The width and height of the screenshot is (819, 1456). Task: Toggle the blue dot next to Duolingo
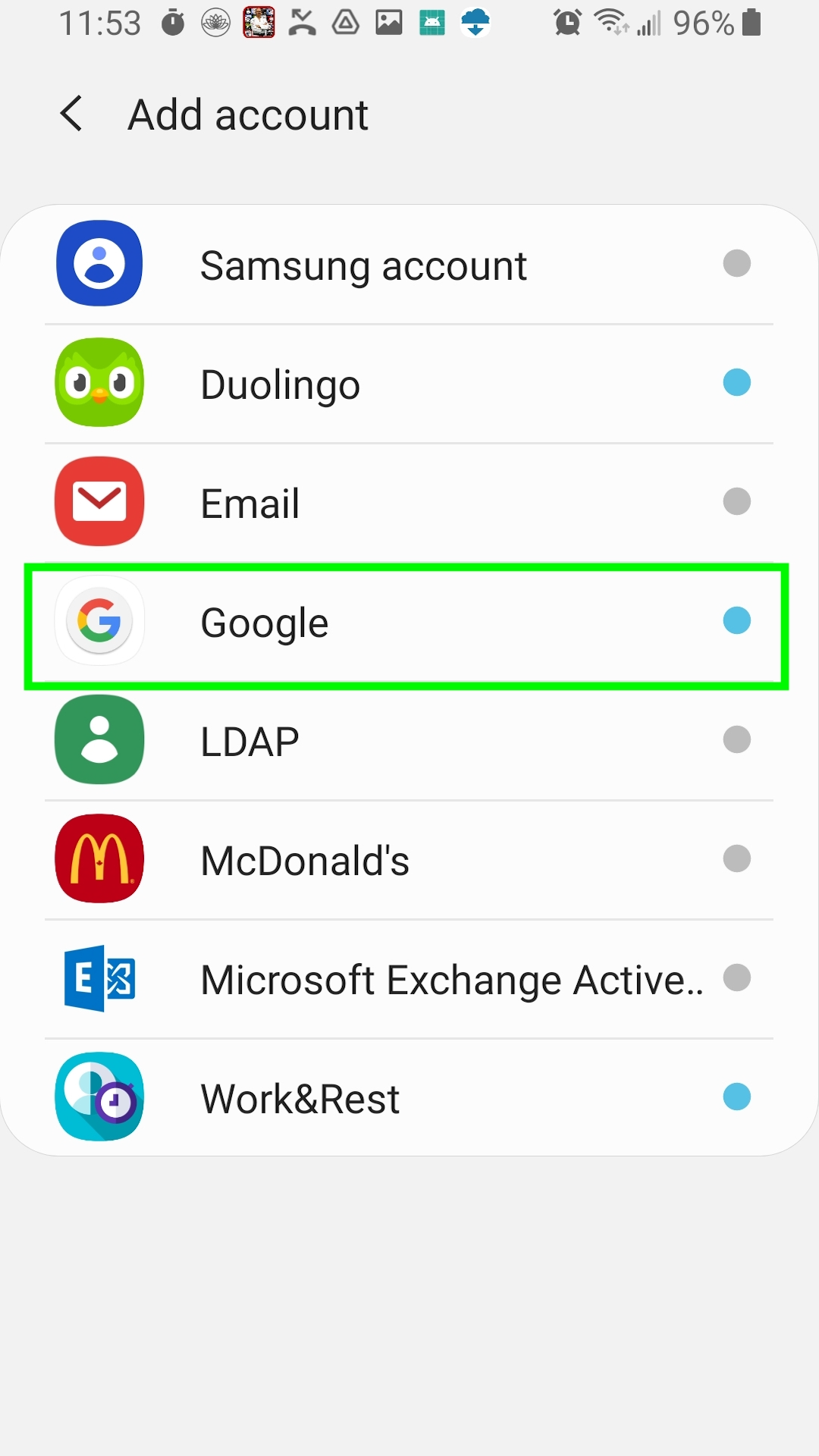737,383
